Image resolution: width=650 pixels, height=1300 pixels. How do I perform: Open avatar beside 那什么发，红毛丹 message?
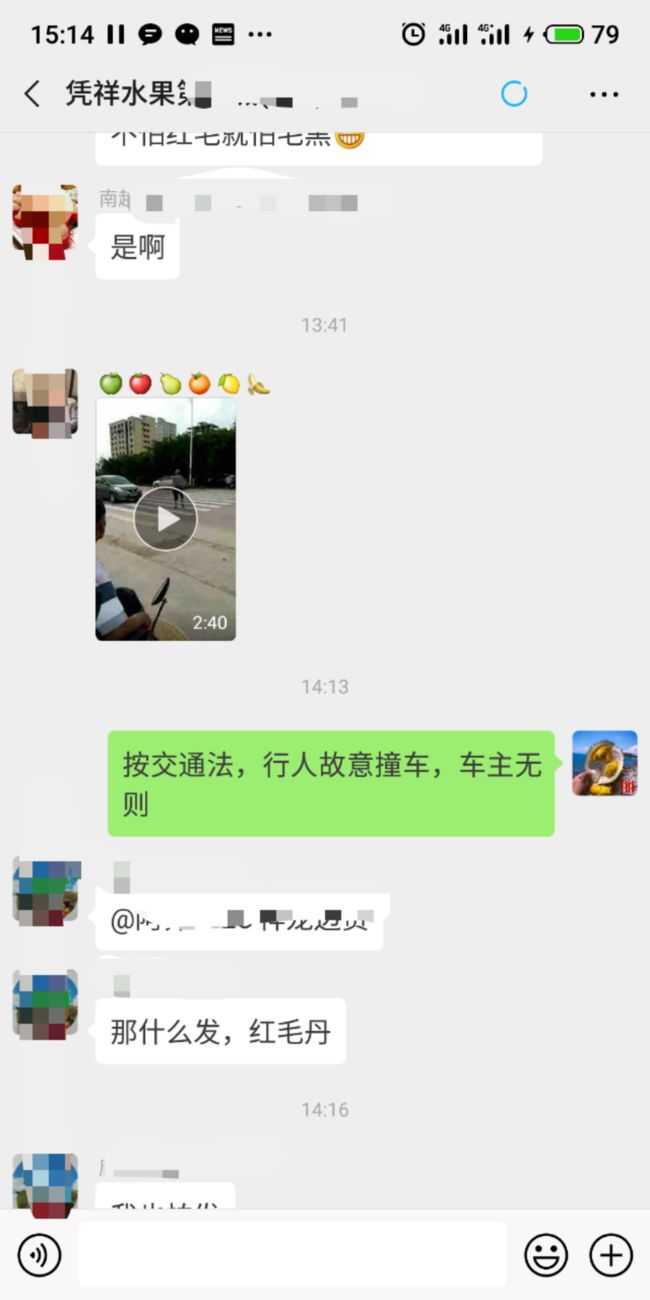[x=45, y=1003]
